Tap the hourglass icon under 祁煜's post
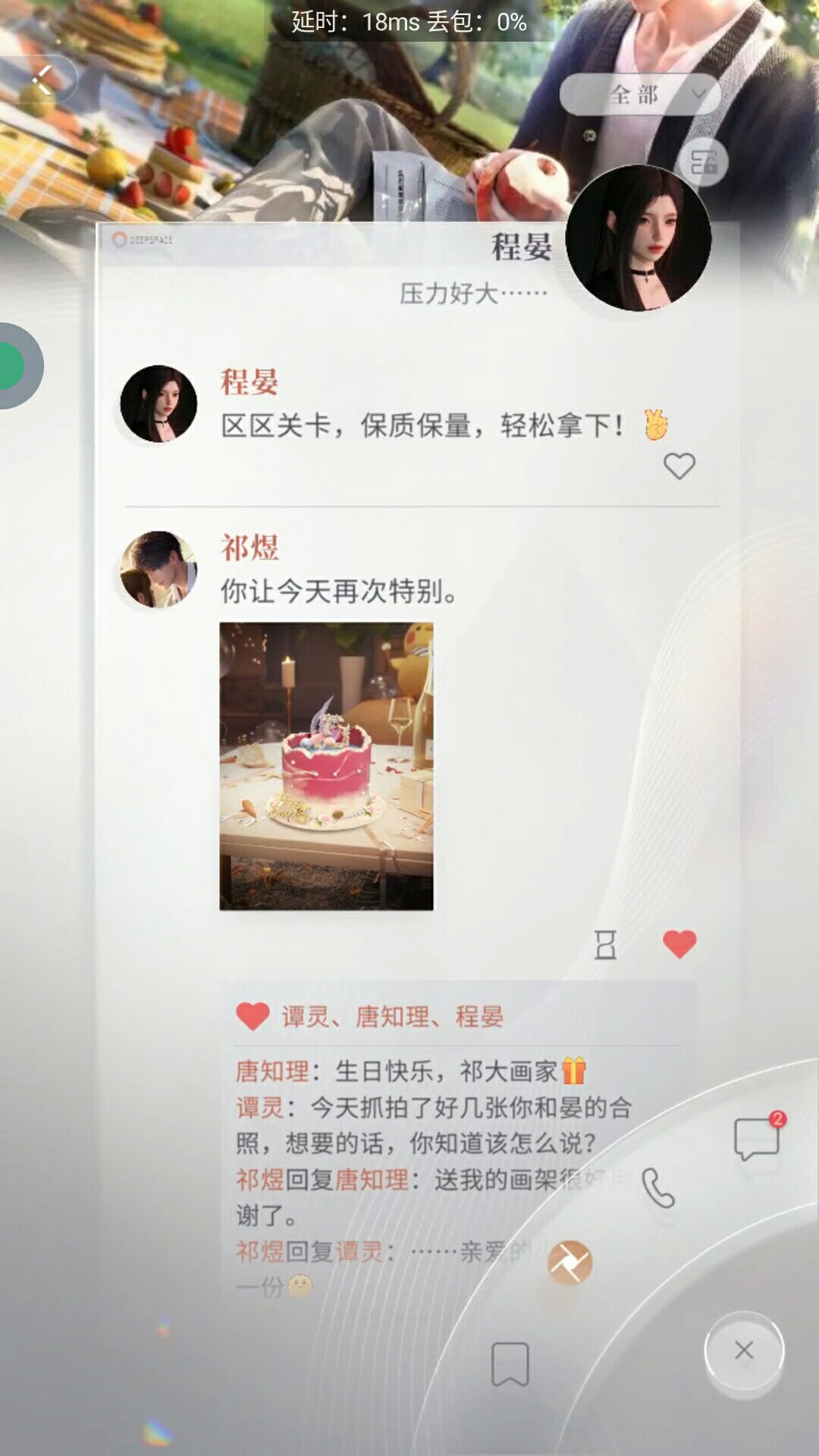Viewport: 819px width, 1456px height. pos(605,945)
